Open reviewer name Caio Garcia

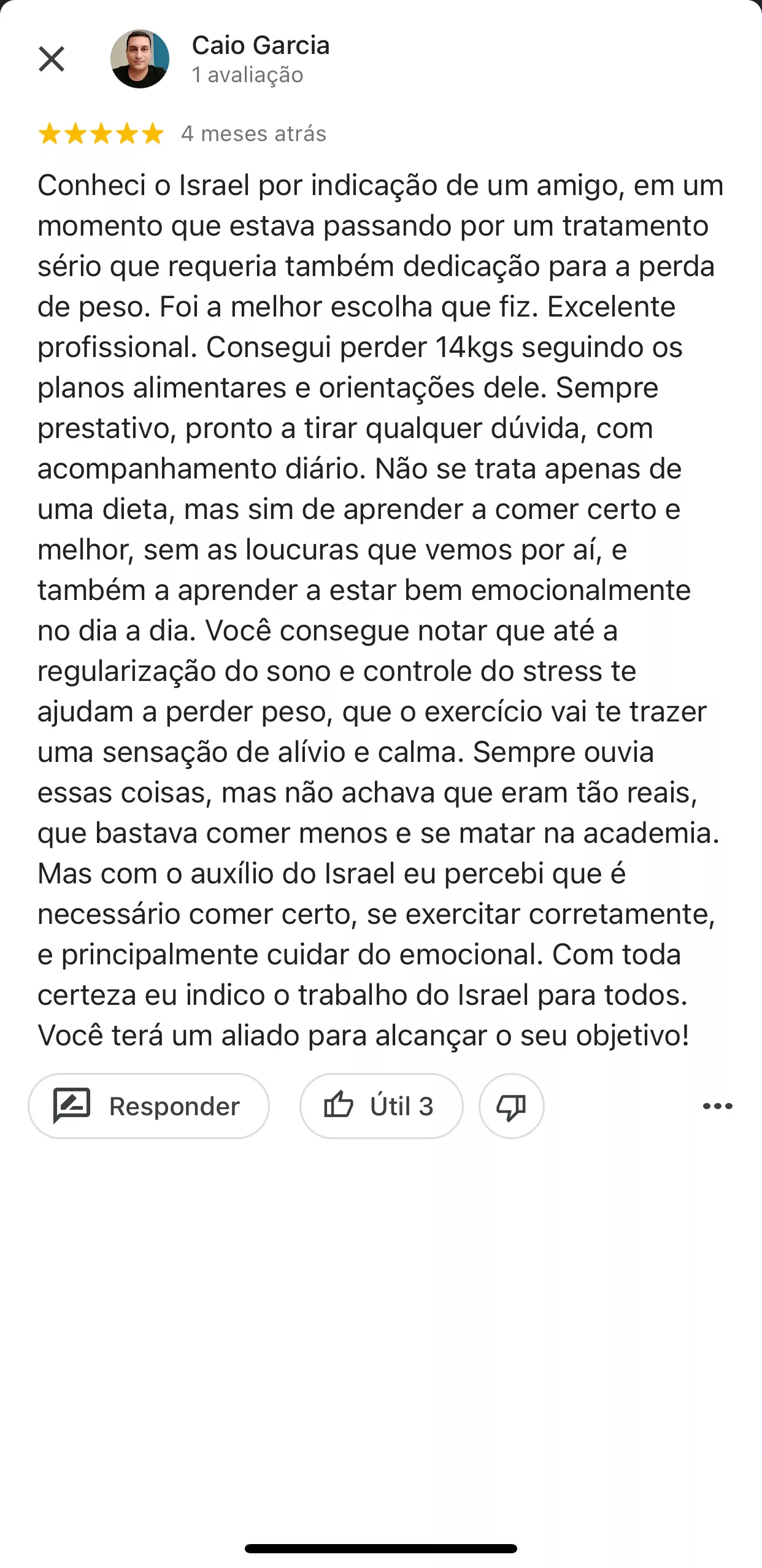261,46
